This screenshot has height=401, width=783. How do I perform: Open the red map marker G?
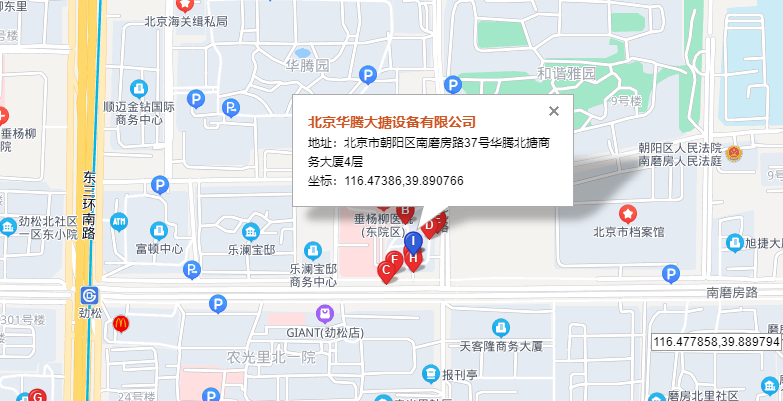[x=37, y=396]
